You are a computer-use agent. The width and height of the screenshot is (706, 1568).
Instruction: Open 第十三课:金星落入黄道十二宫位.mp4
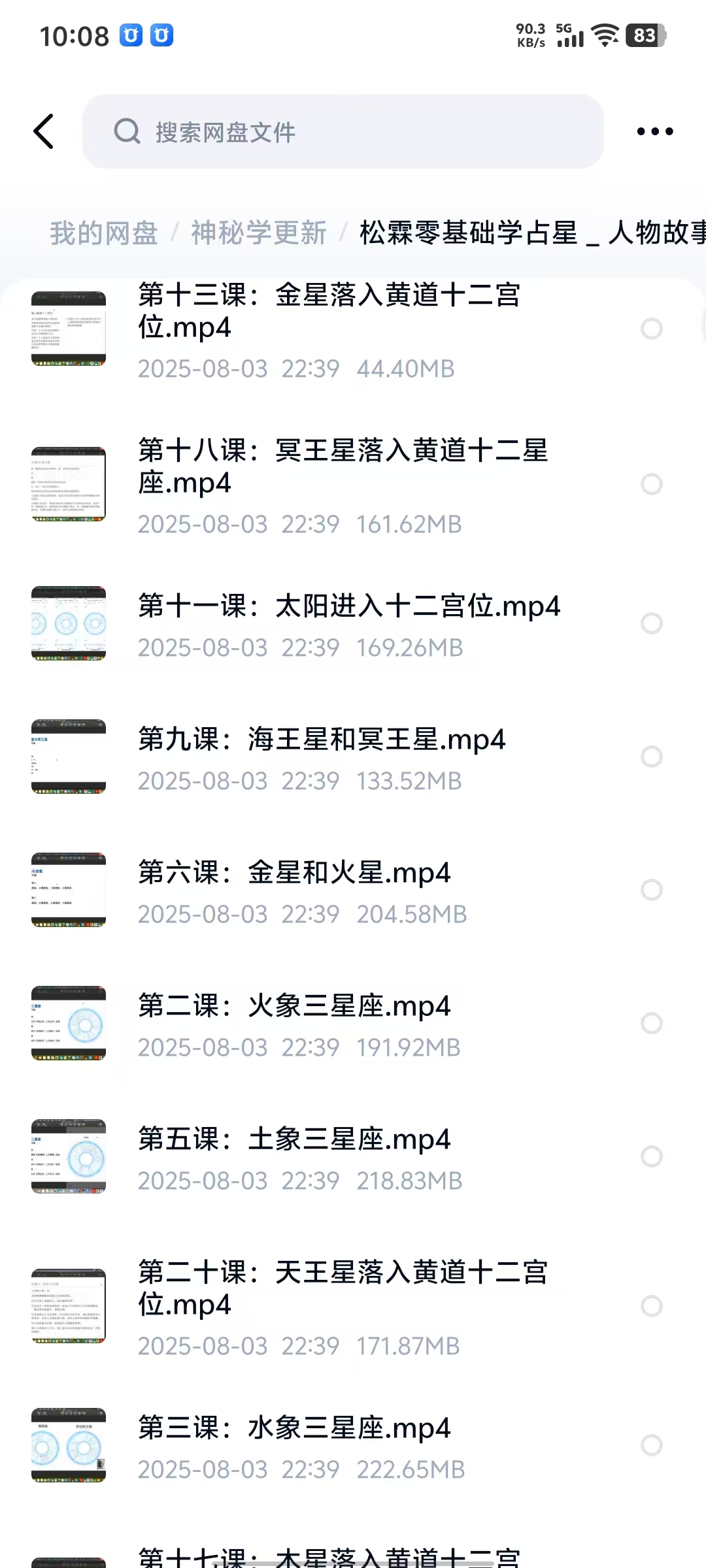coord(329,311)
